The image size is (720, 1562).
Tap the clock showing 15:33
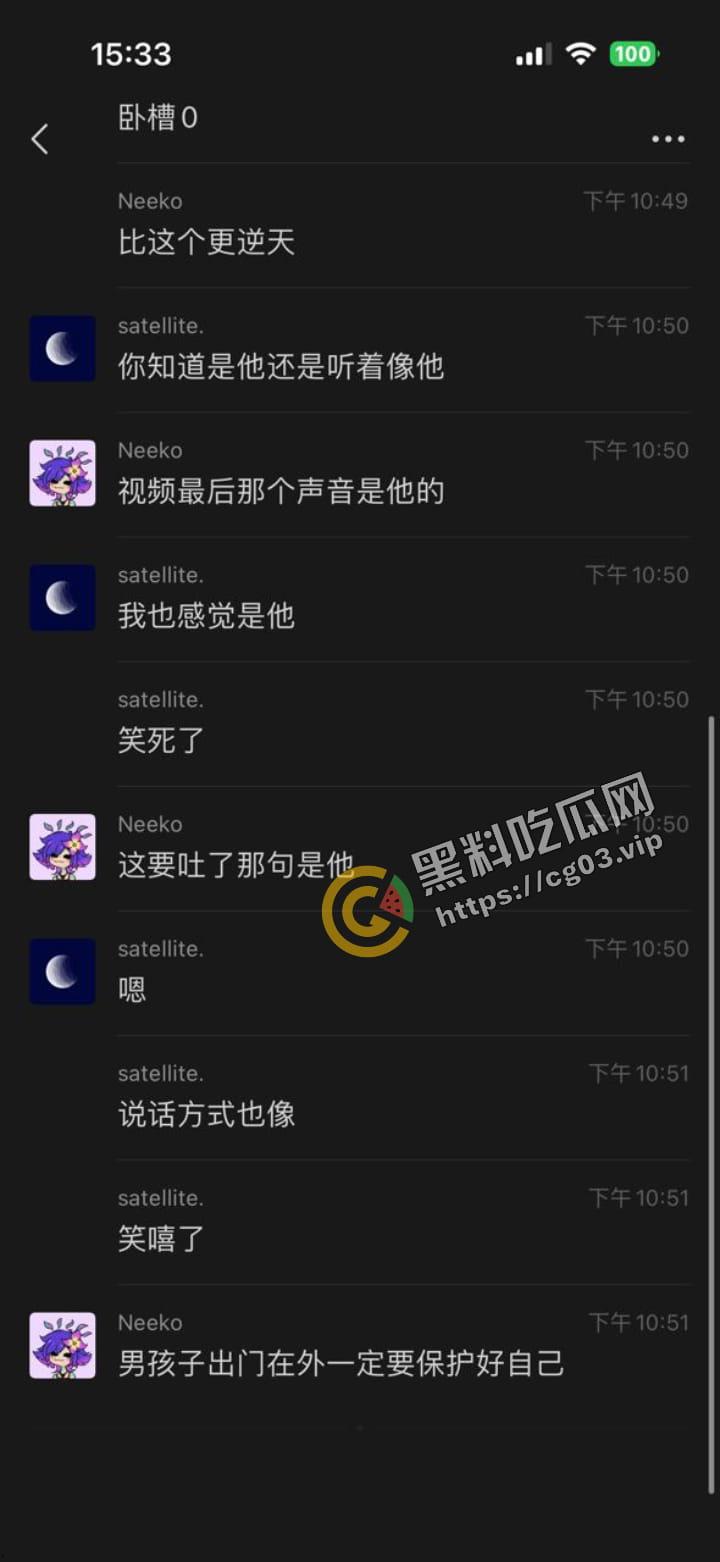point(132,55)
